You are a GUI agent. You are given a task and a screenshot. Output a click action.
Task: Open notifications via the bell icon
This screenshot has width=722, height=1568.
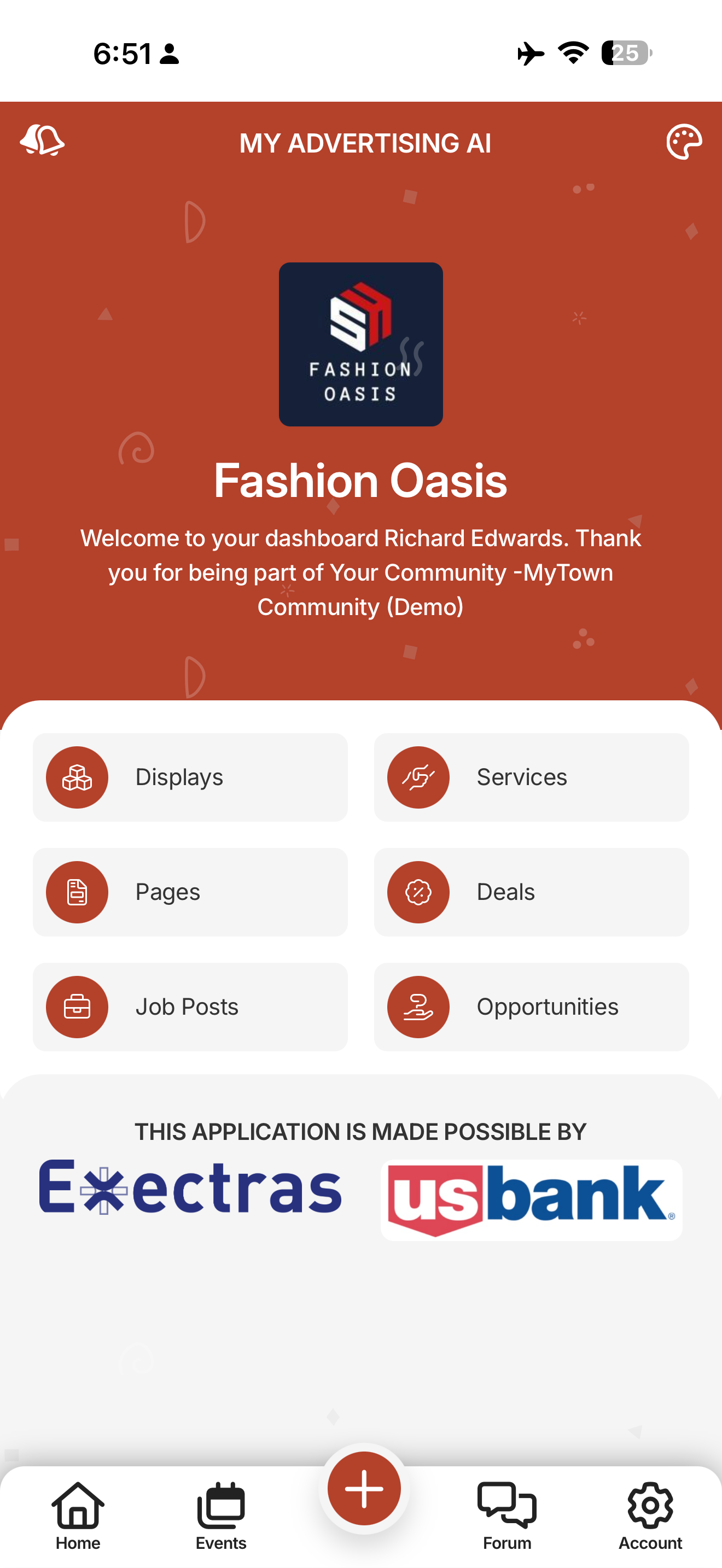click(x=44, y=142)
